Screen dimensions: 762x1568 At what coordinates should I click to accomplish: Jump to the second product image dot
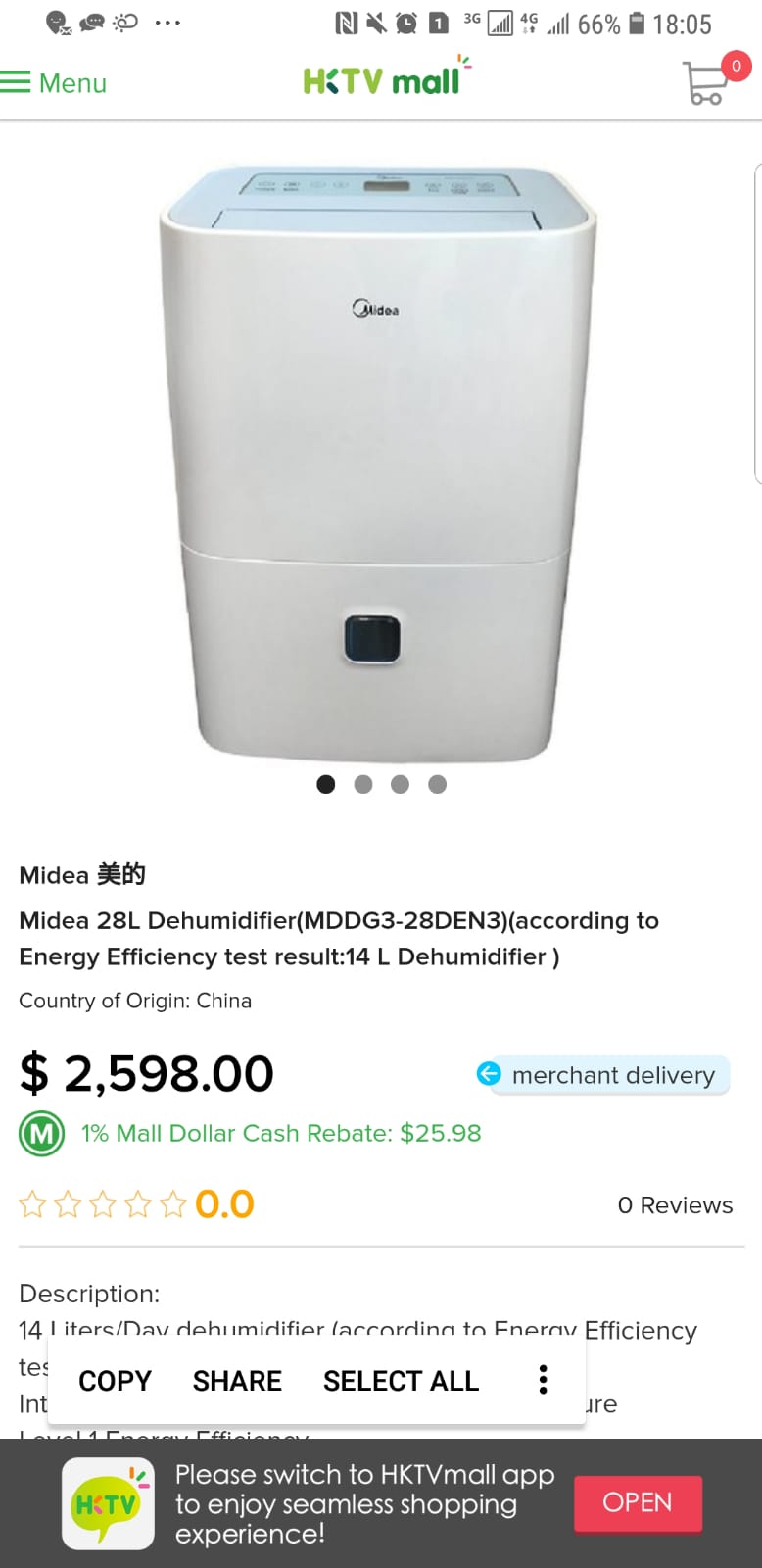pos(363,784)
